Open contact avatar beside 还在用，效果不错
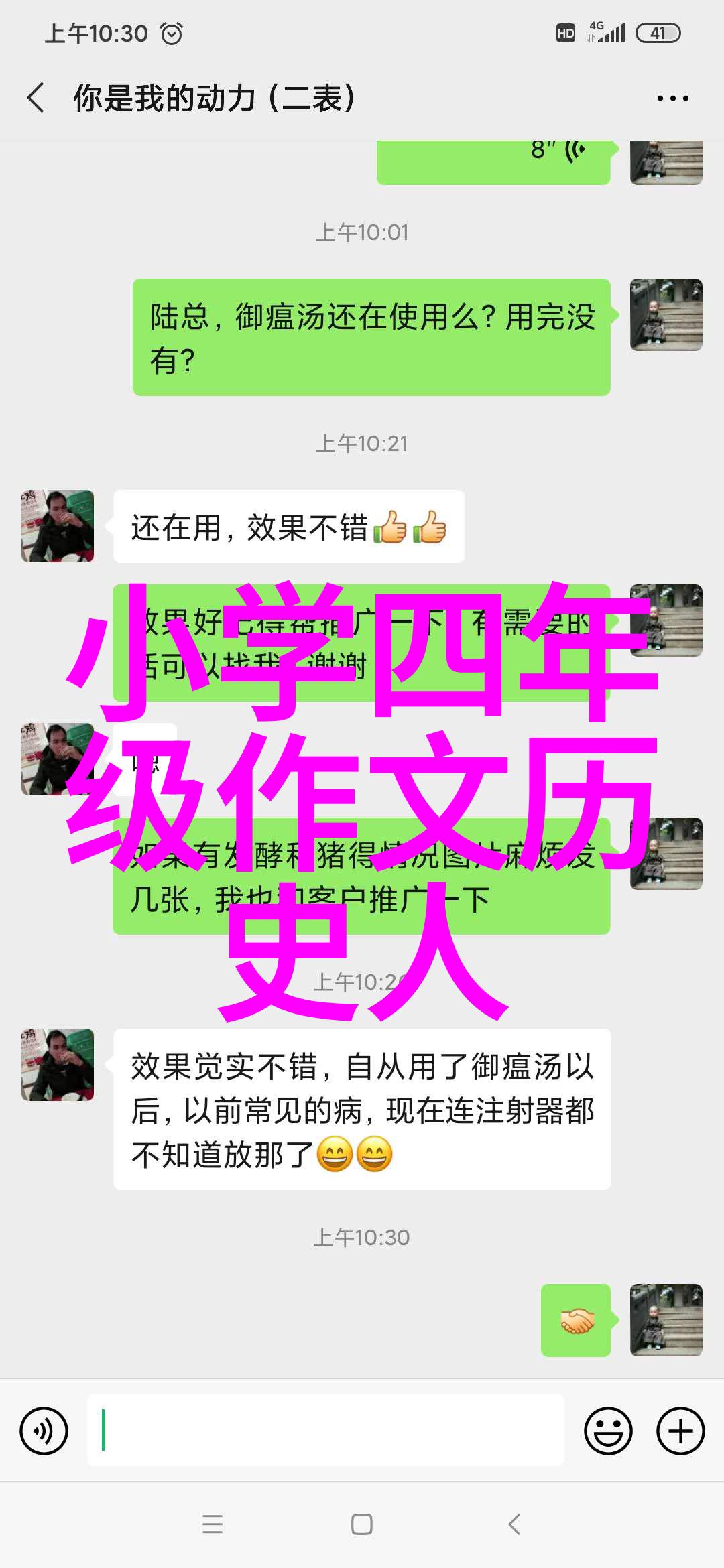This screenshot has height=1568, width=724. coord(58,526)
